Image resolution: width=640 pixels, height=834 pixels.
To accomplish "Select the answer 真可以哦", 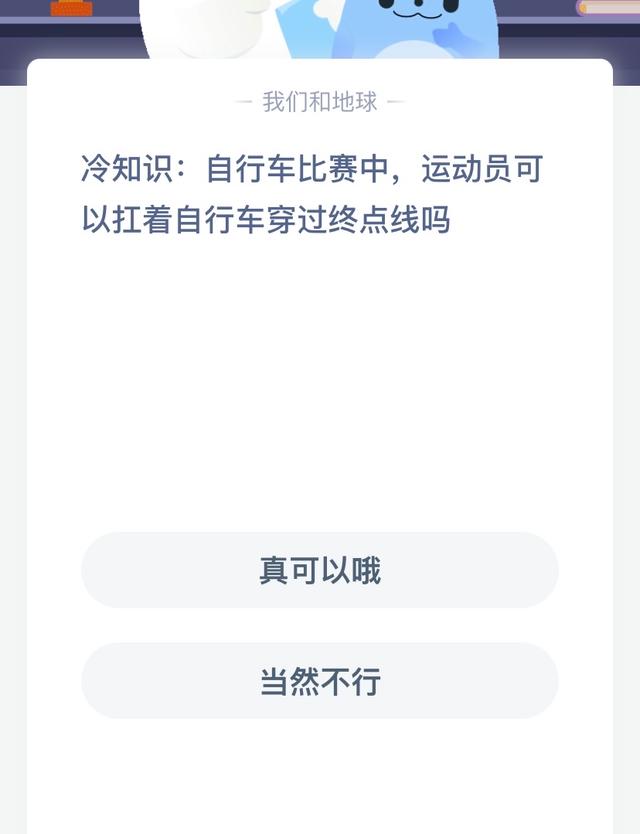I will tap(320, 570).
